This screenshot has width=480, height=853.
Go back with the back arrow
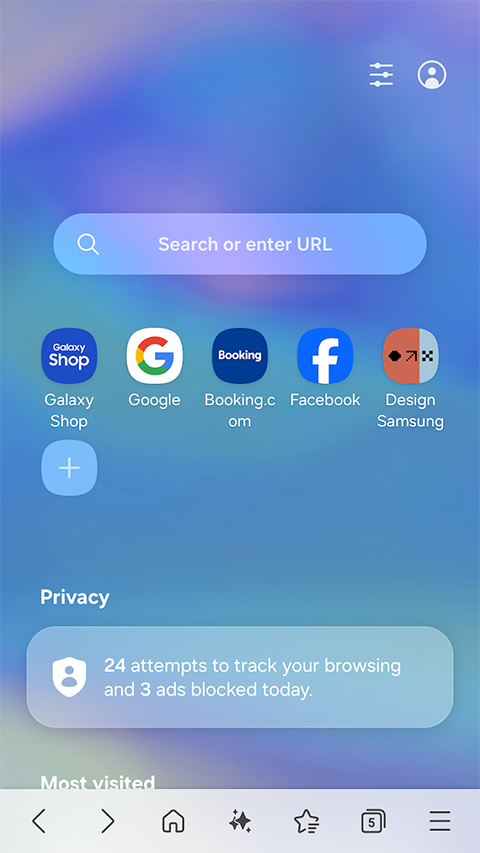(39, 821)
